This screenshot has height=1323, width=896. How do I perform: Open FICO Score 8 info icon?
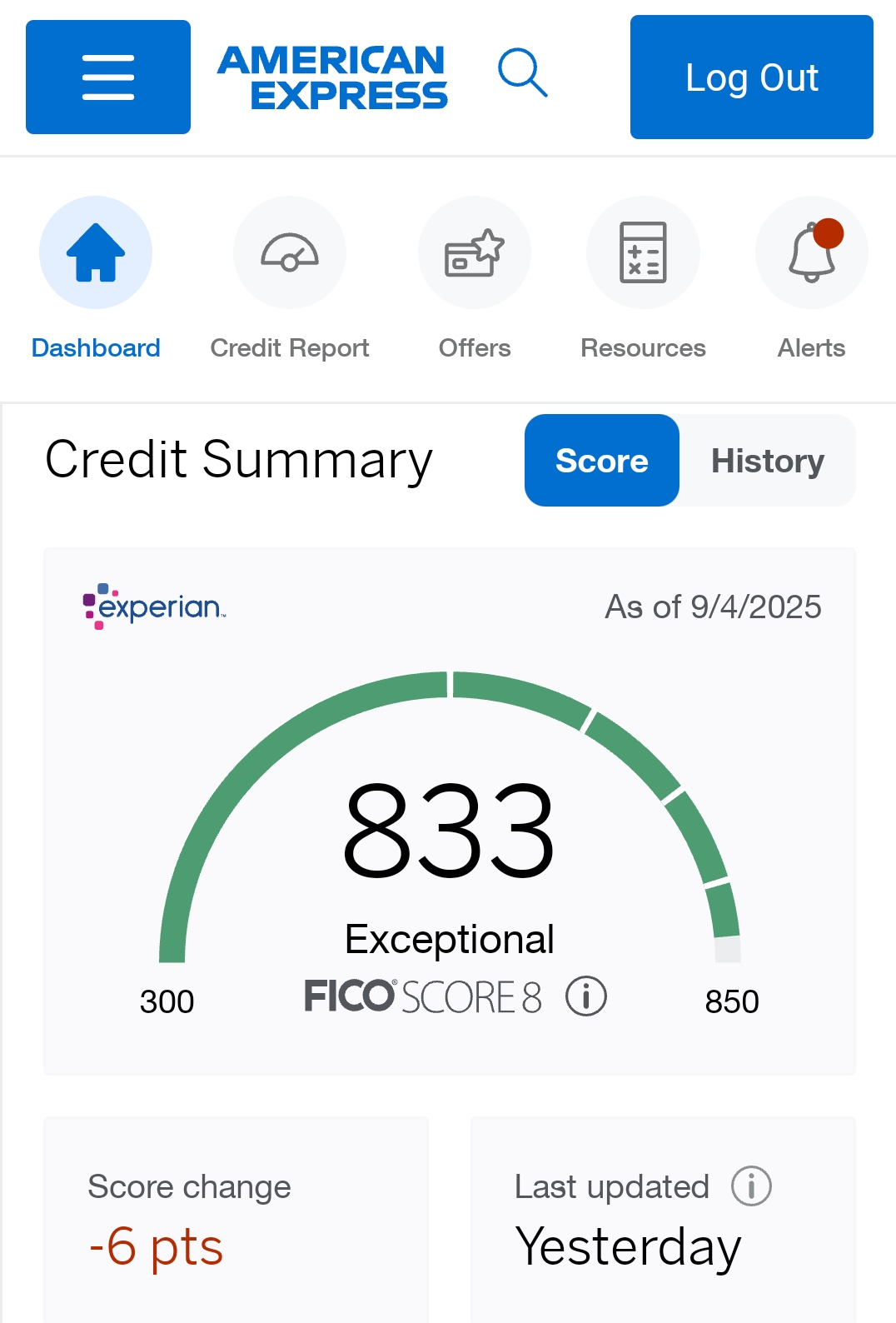click(x=586, y=996)
